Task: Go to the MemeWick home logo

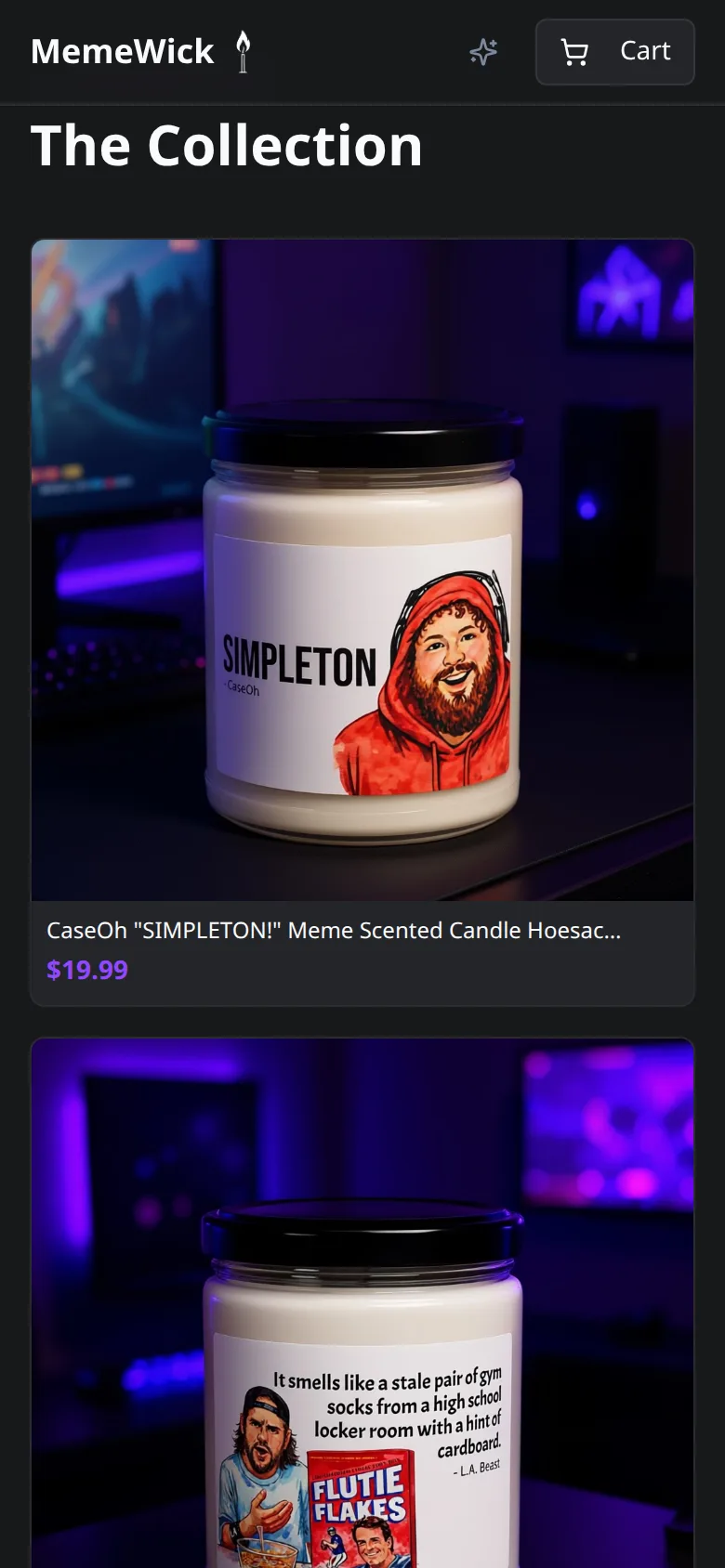Action: (141, 51)
